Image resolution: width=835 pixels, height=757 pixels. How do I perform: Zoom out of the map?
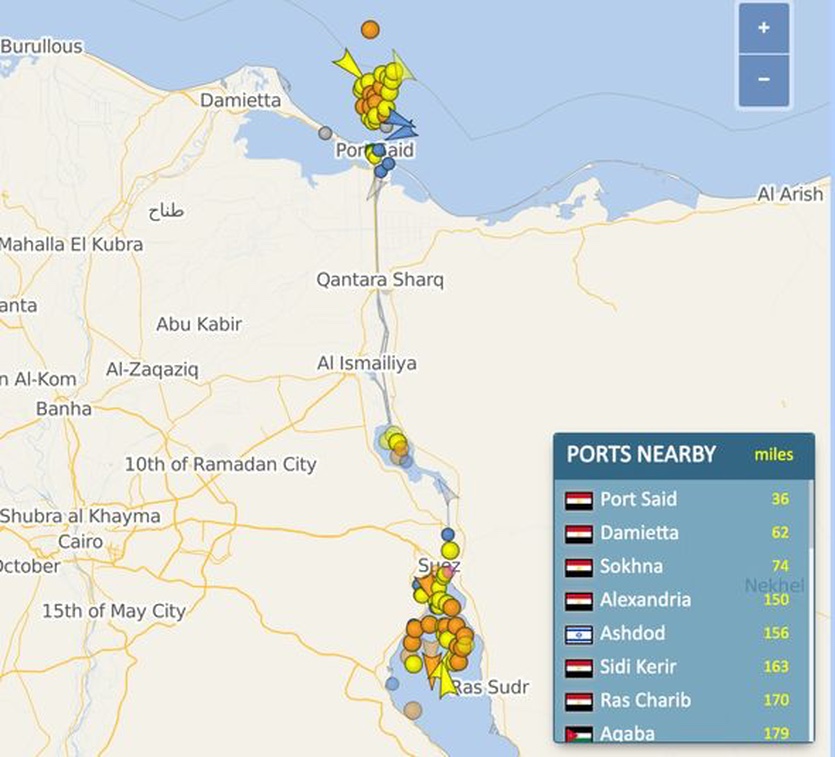coord(764,80)
